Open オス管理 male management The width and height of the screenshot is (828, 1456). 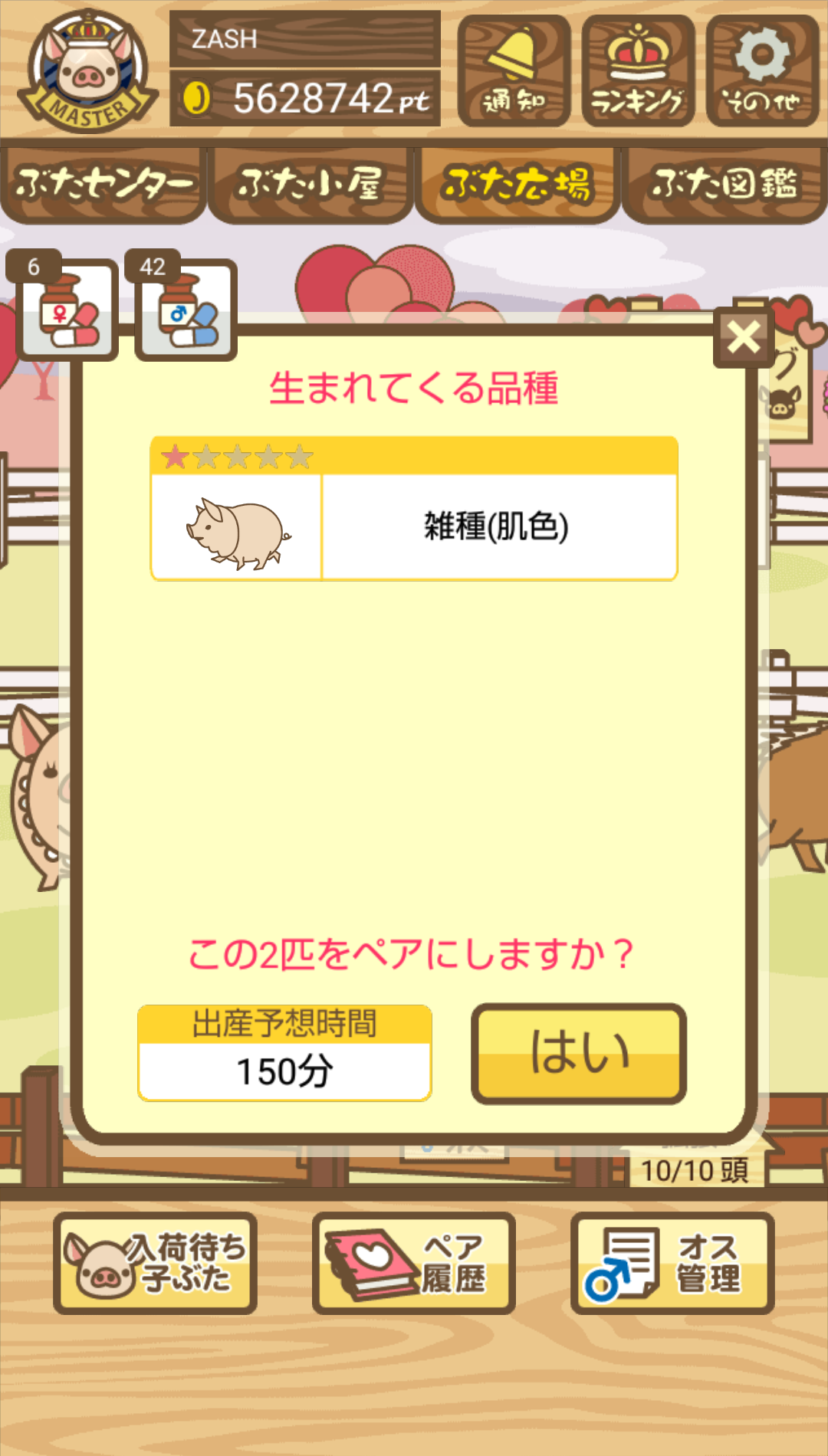672,1263
